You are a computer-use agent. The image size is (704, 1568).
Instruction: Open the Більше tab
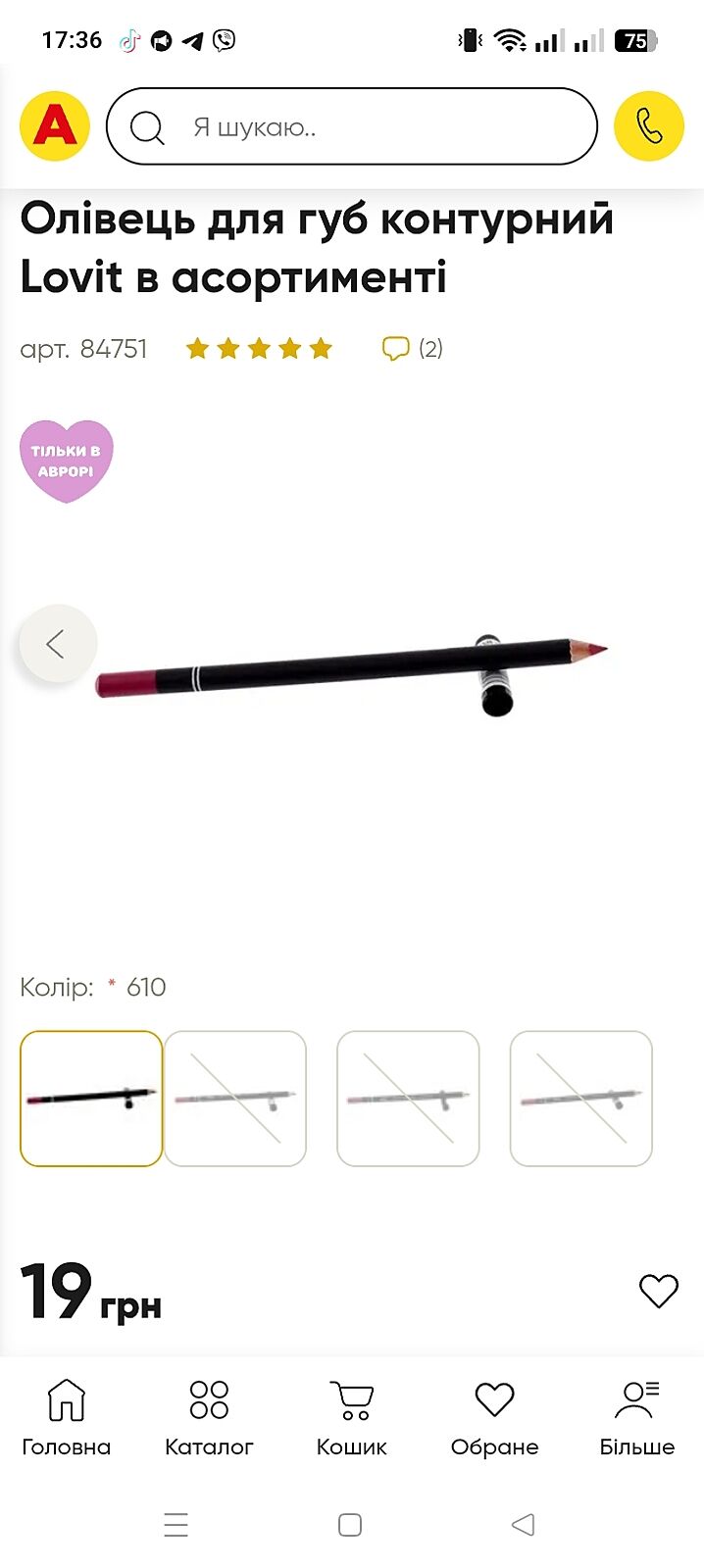tap(636, 1416)
